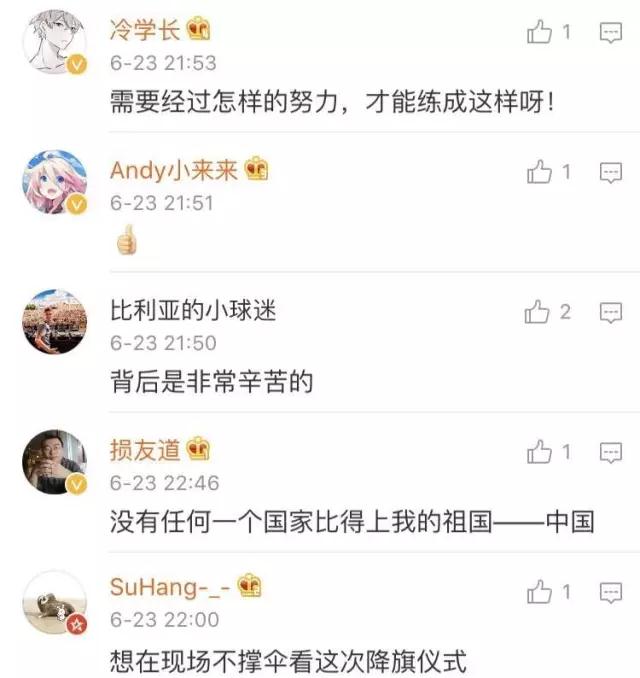Image resolution: width=640 pixels, height=678 pixels.
Task: Reply to 冷学长's comment
Action: (x=611, y=34)
